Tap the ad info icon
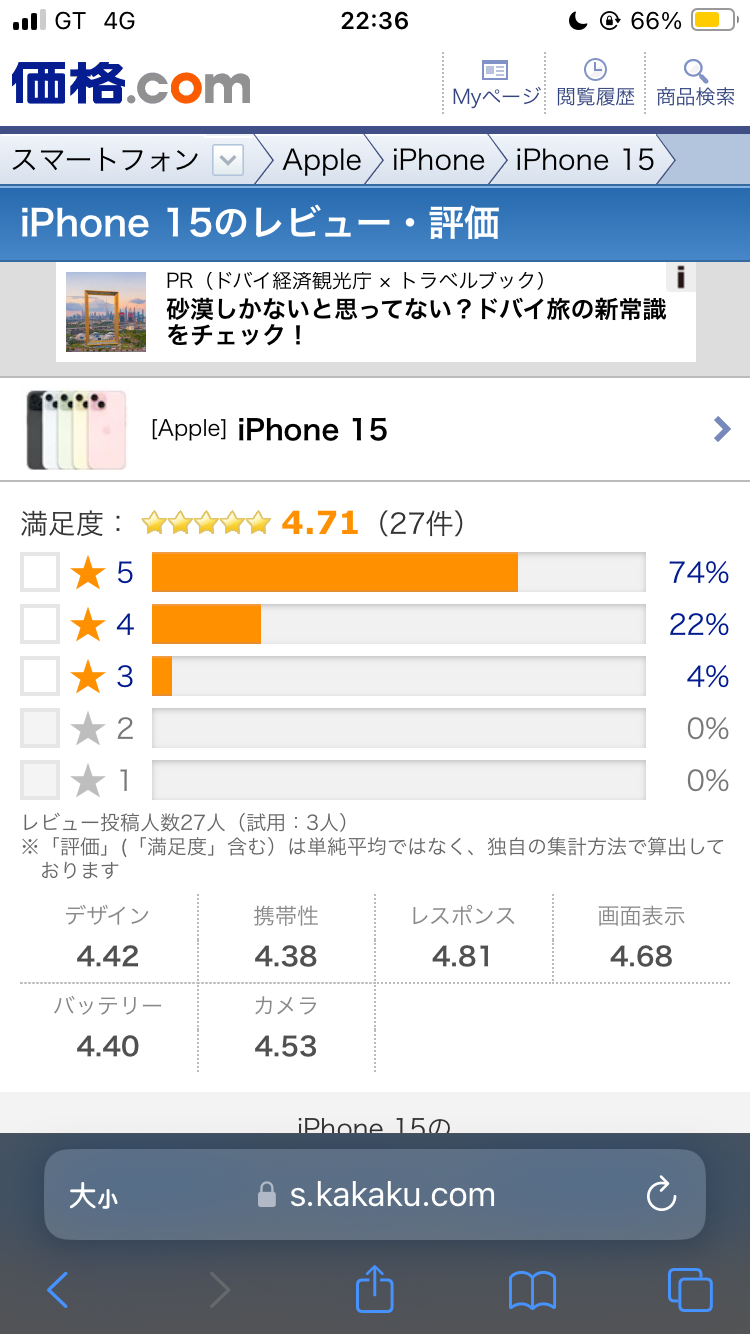Screen dimensions: 750x1334 pos(681,277)
